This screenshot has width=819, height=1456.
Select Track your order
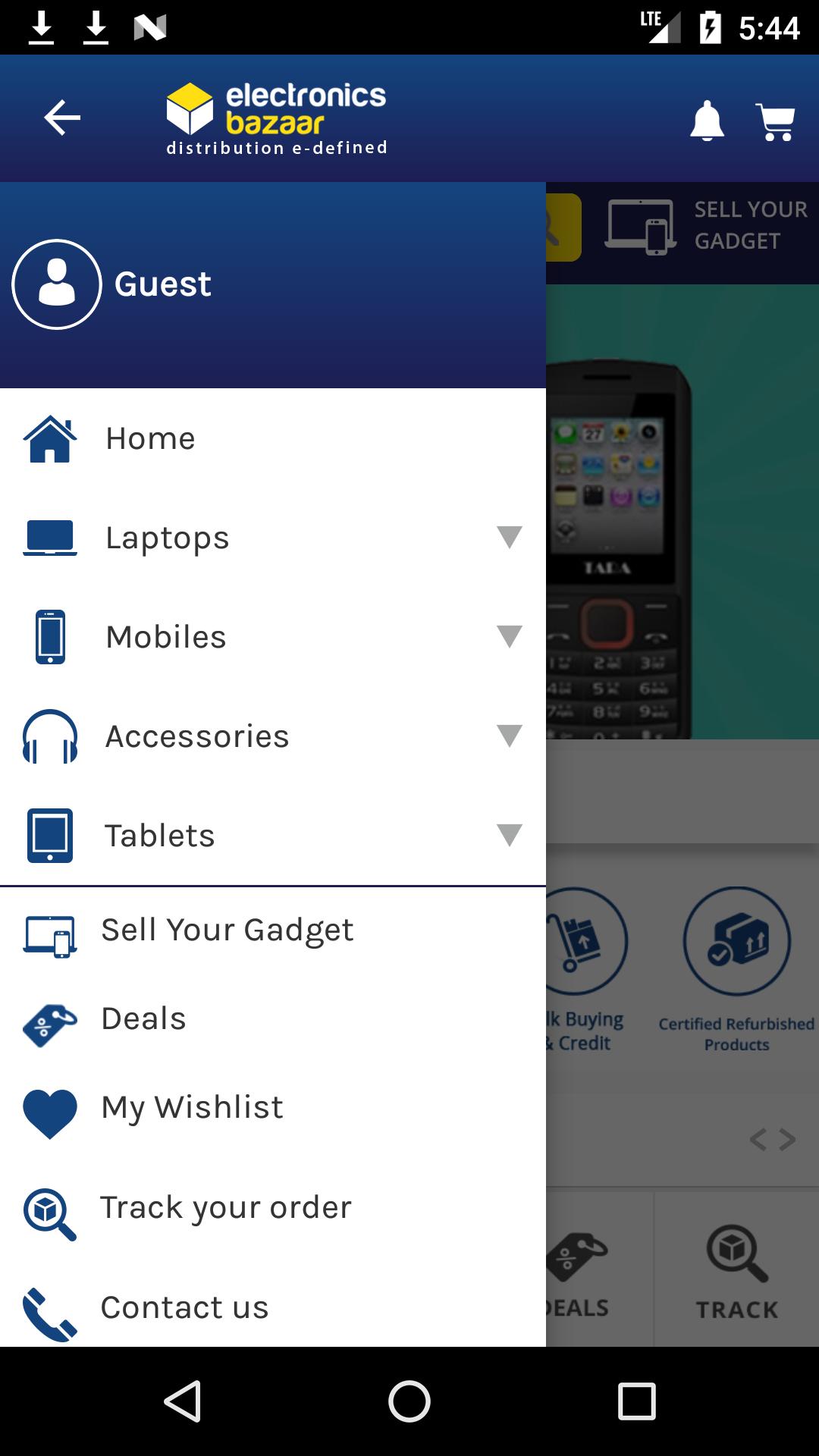(226, 1207)
